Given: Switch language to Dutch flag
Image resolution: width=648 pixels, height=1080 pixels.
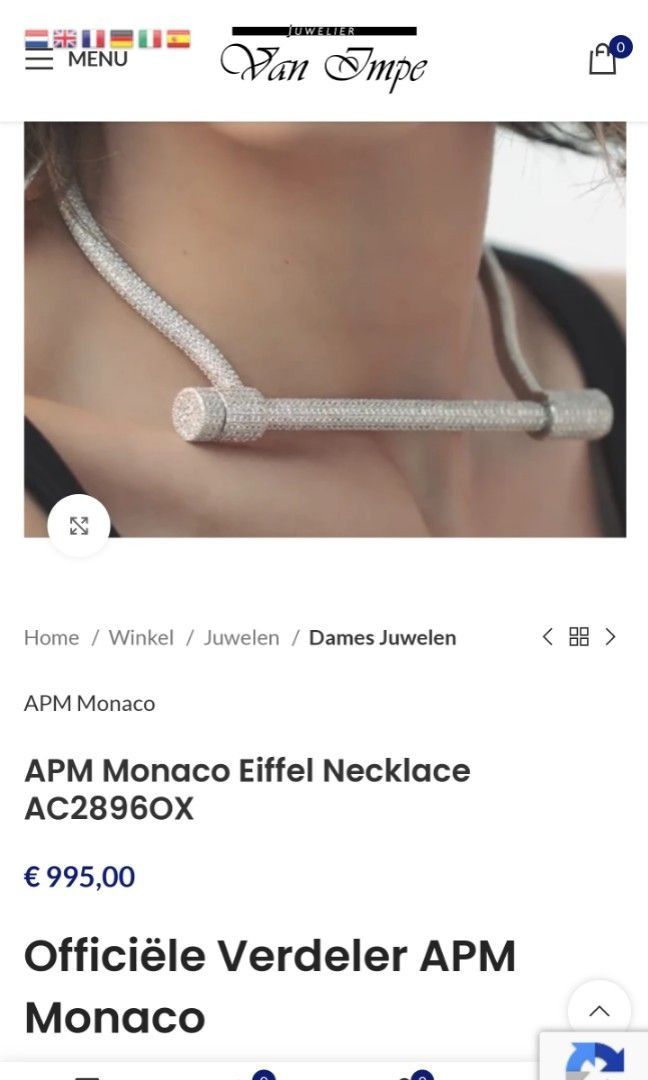Looking at the screenshot, I should [x=37, y=39].
